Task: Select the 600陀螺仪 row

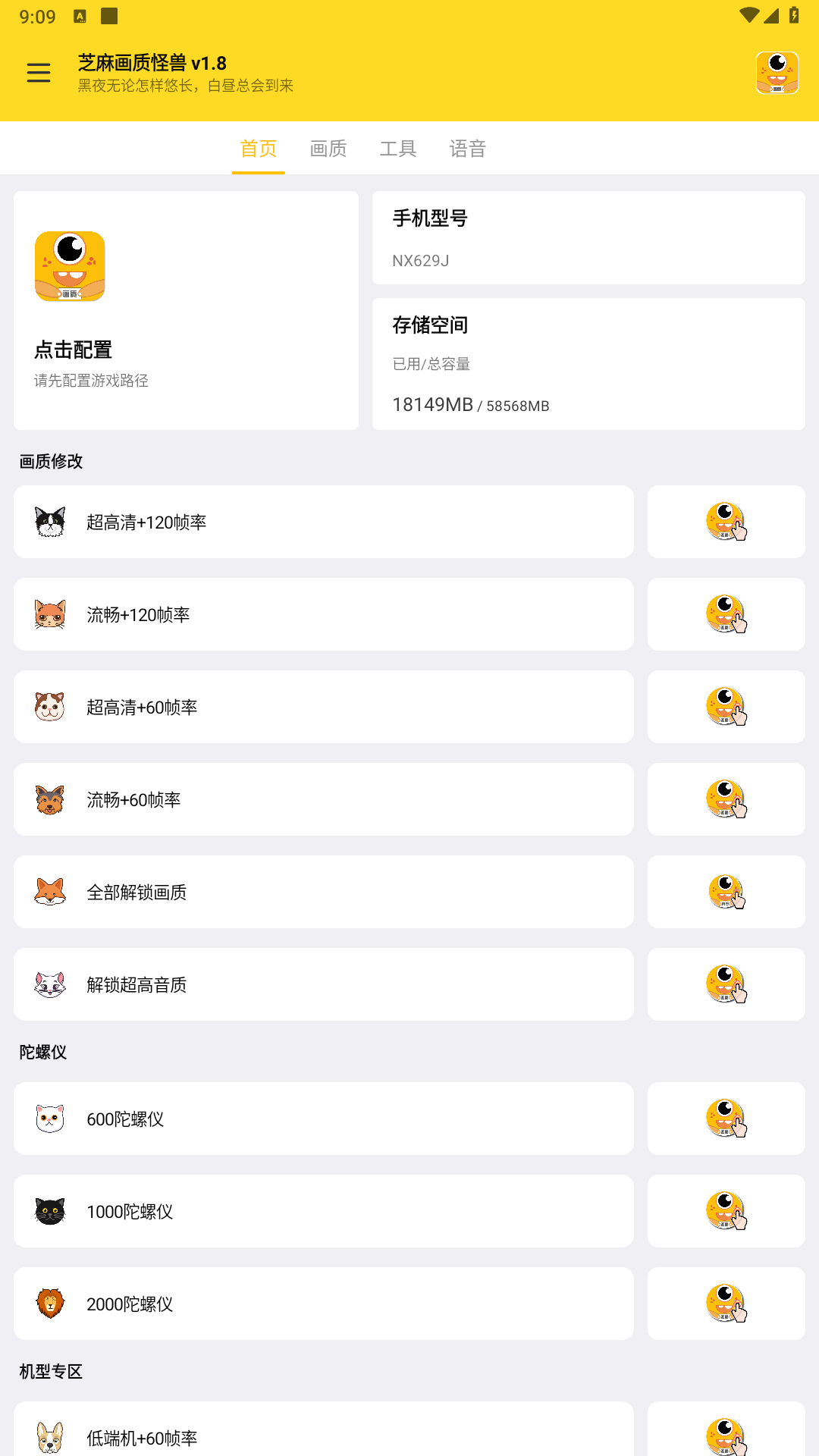Action: (323, 1119)
